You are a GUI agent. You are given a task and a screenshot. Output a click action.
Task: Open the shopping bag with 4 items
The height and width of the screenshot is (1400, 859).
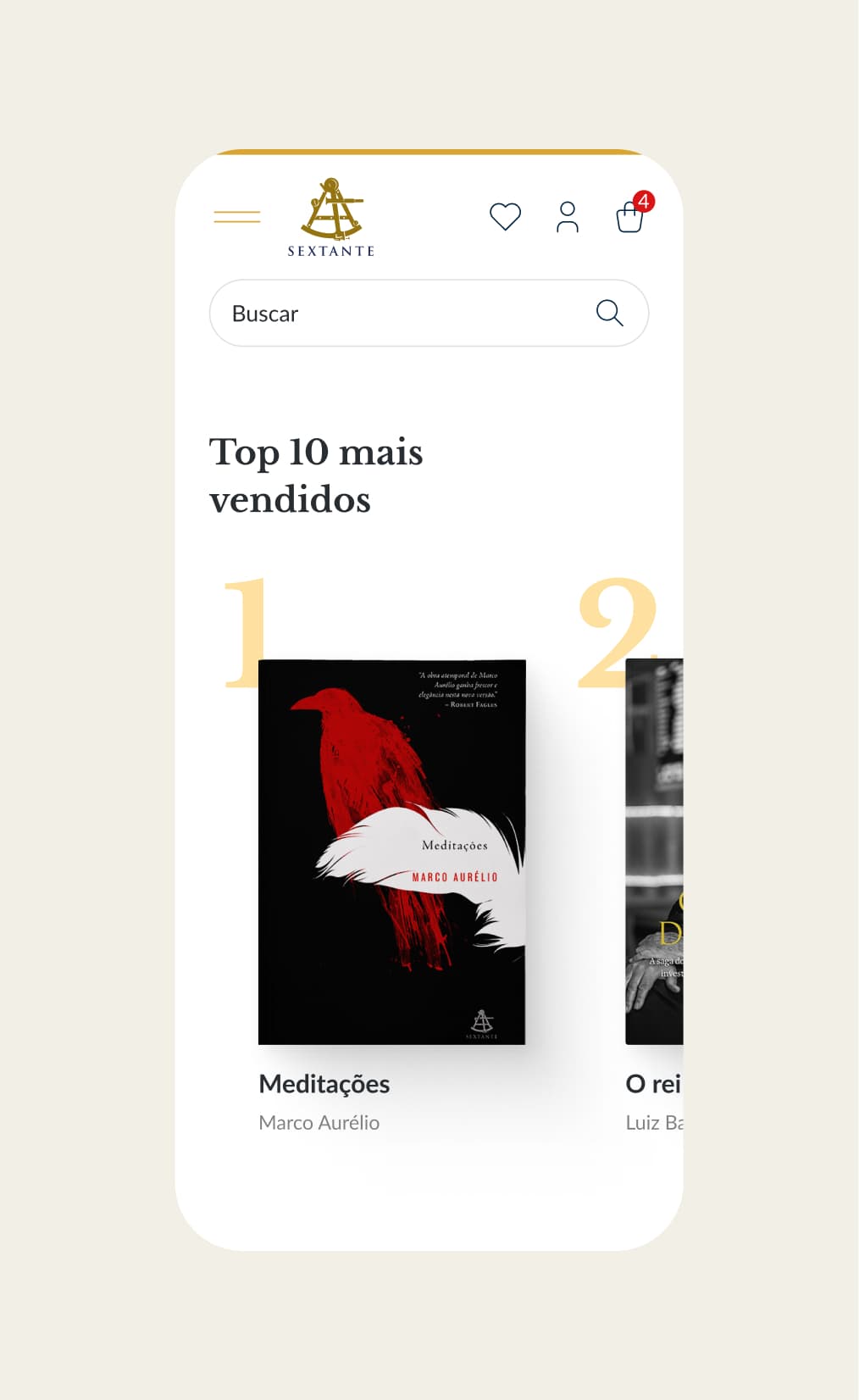[x=629, y=217]
